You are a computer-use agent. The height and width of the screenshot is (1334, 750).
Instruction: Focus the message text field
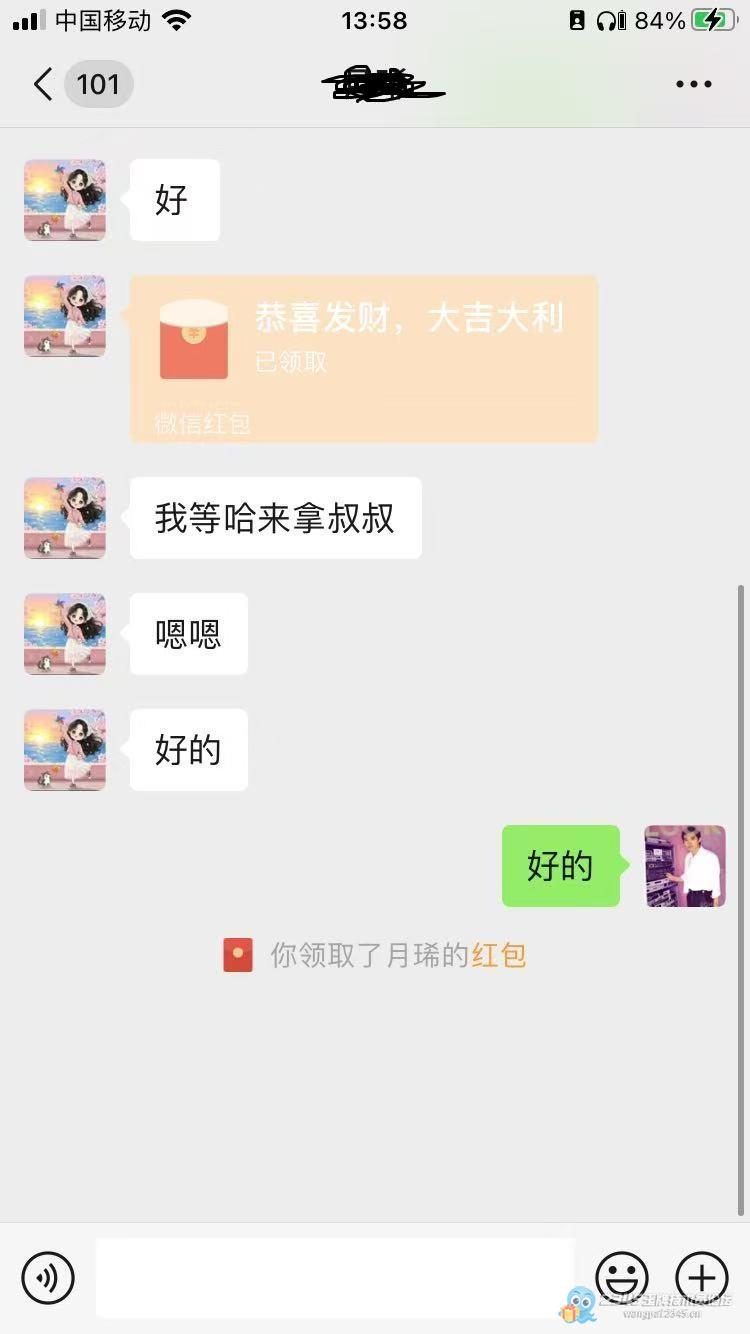coord(335,1277)
